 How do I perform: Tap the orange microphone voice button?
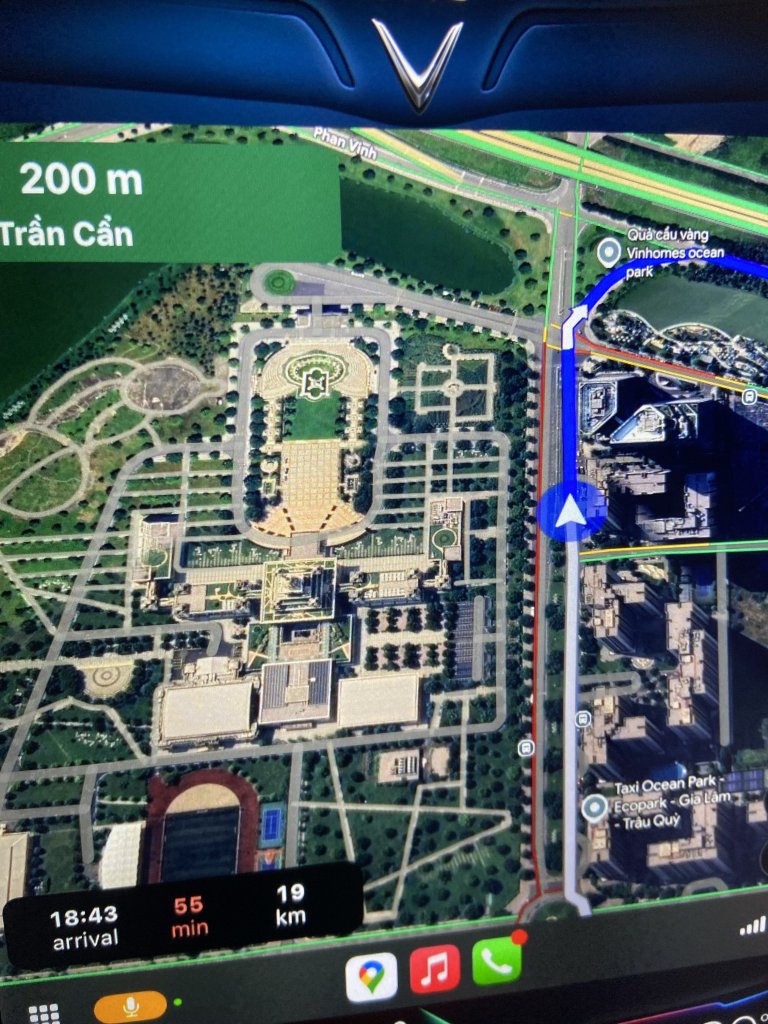point(130,1005)
